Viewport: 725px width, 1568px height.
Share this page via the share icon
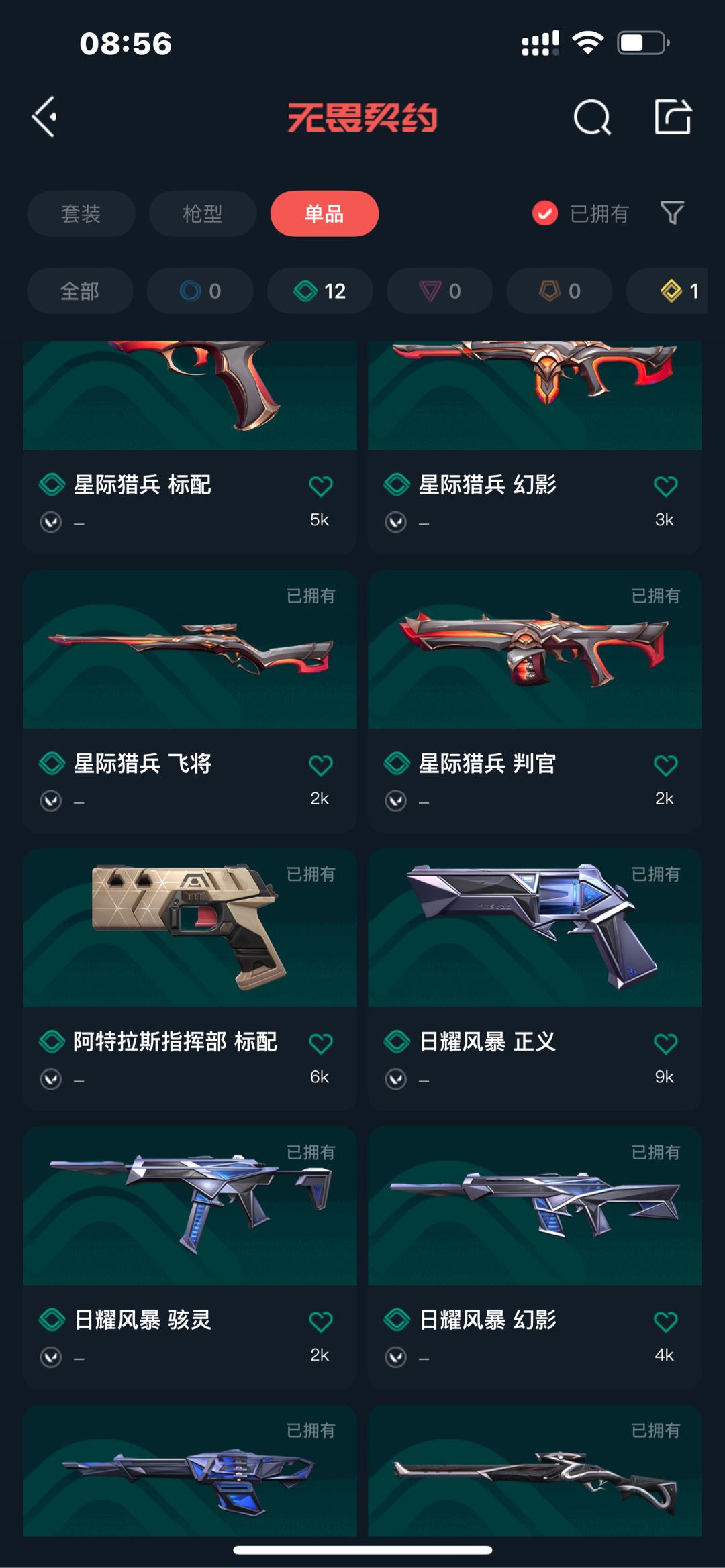click(x=673, y=117)
